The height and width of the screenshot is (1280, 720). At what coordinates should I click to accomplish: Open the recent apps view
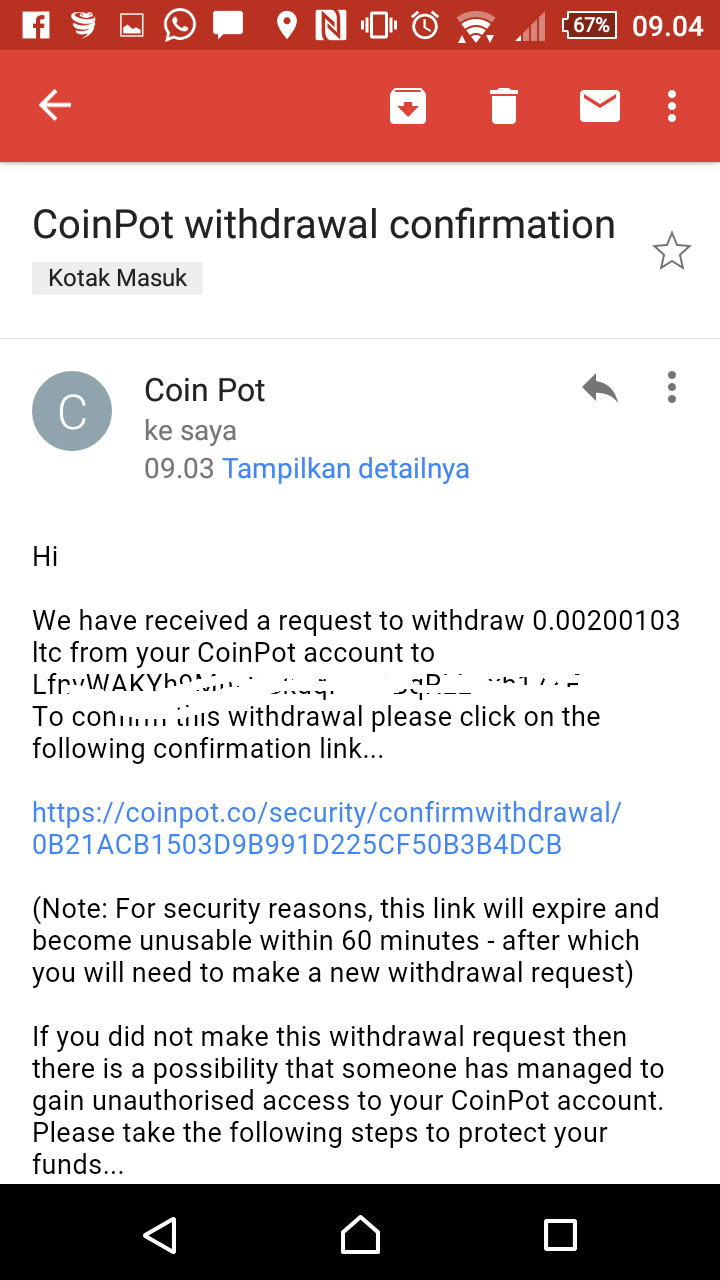click(560, 1235)
